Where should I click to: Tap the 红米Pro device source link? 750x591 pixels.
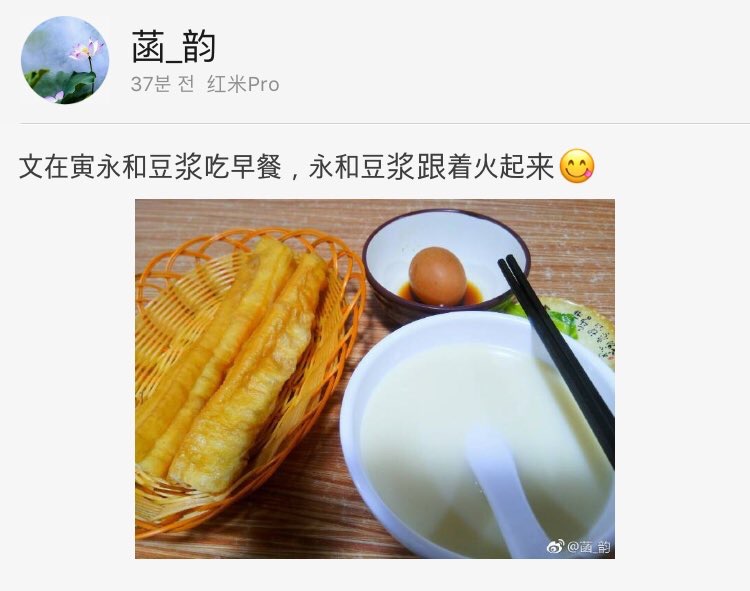point(243,85)
